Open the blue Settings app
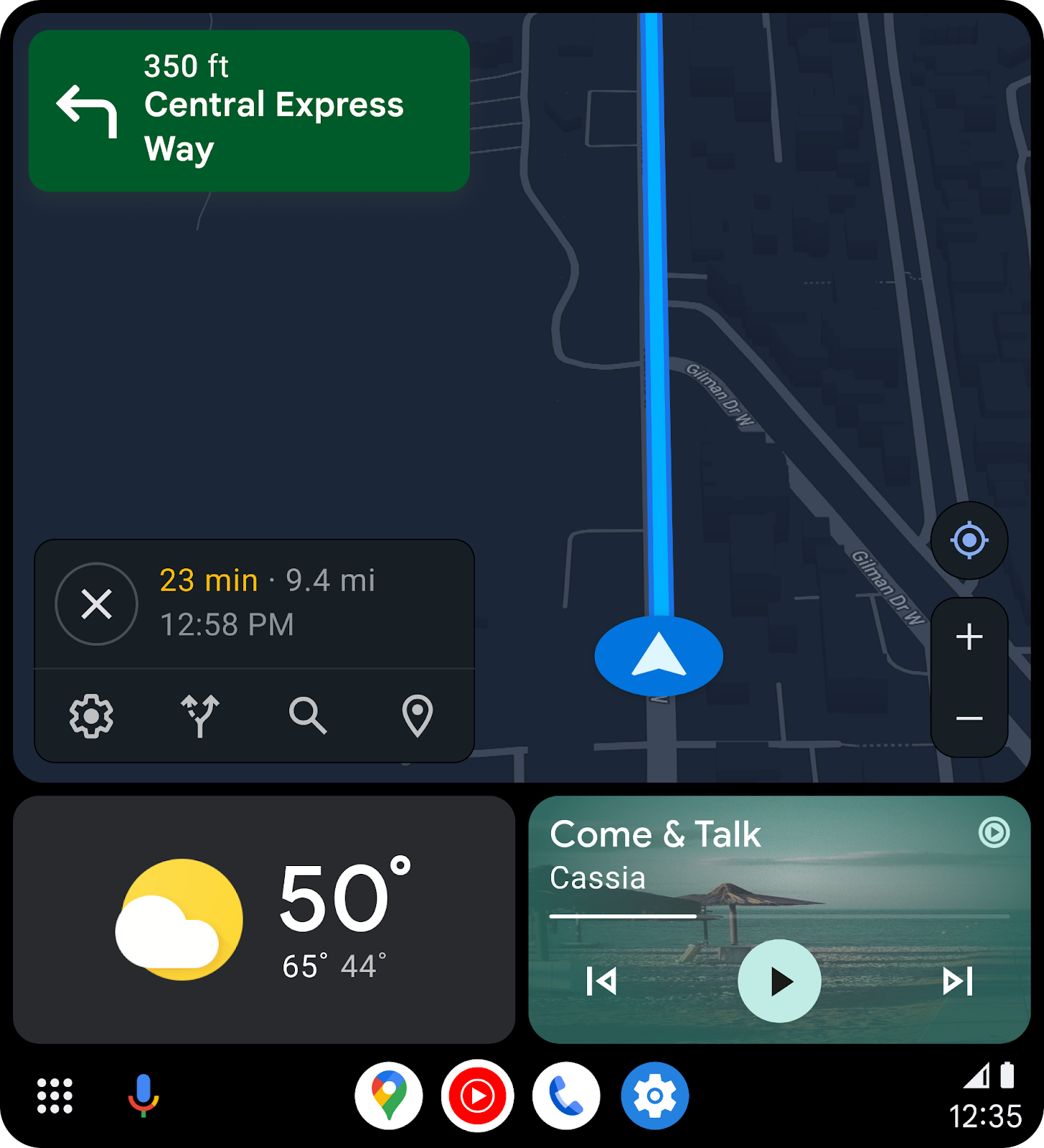This screenshot has width=1044, height=1148. click(654, 1096)
